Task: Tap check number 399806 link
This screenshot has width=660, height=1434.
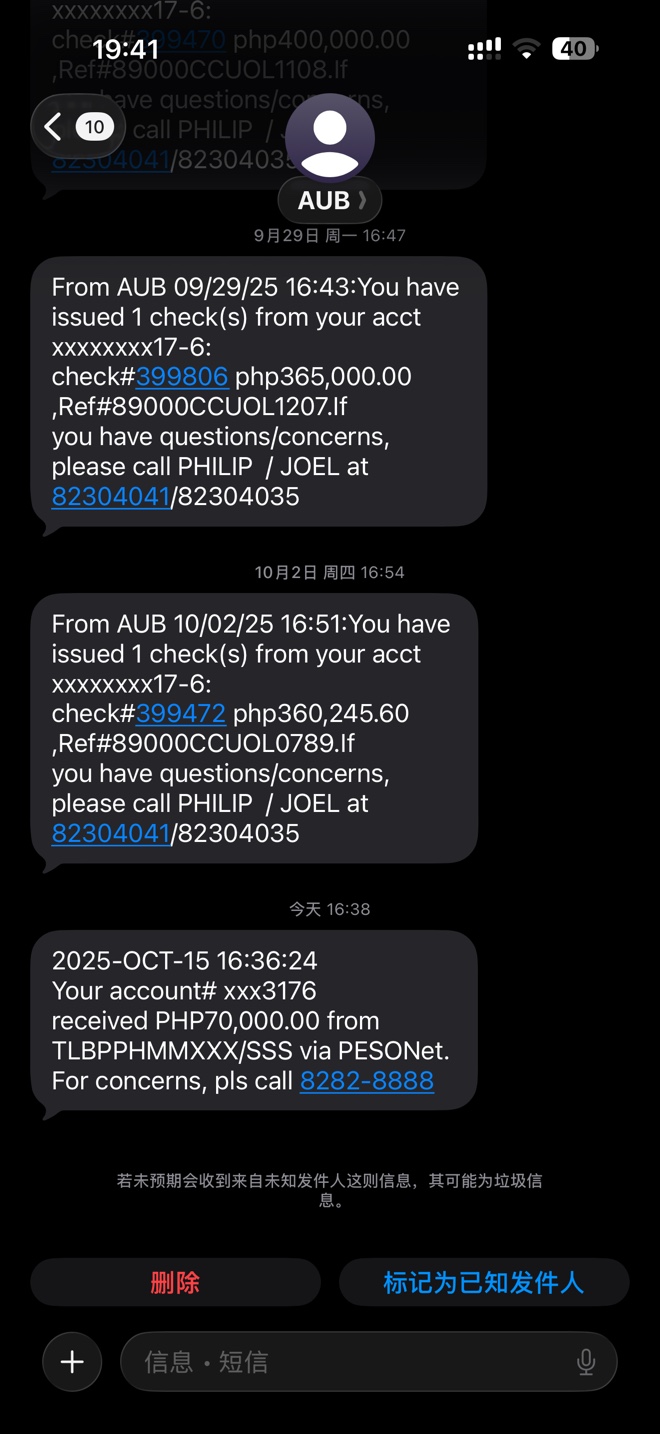Action: coord(182,377)
